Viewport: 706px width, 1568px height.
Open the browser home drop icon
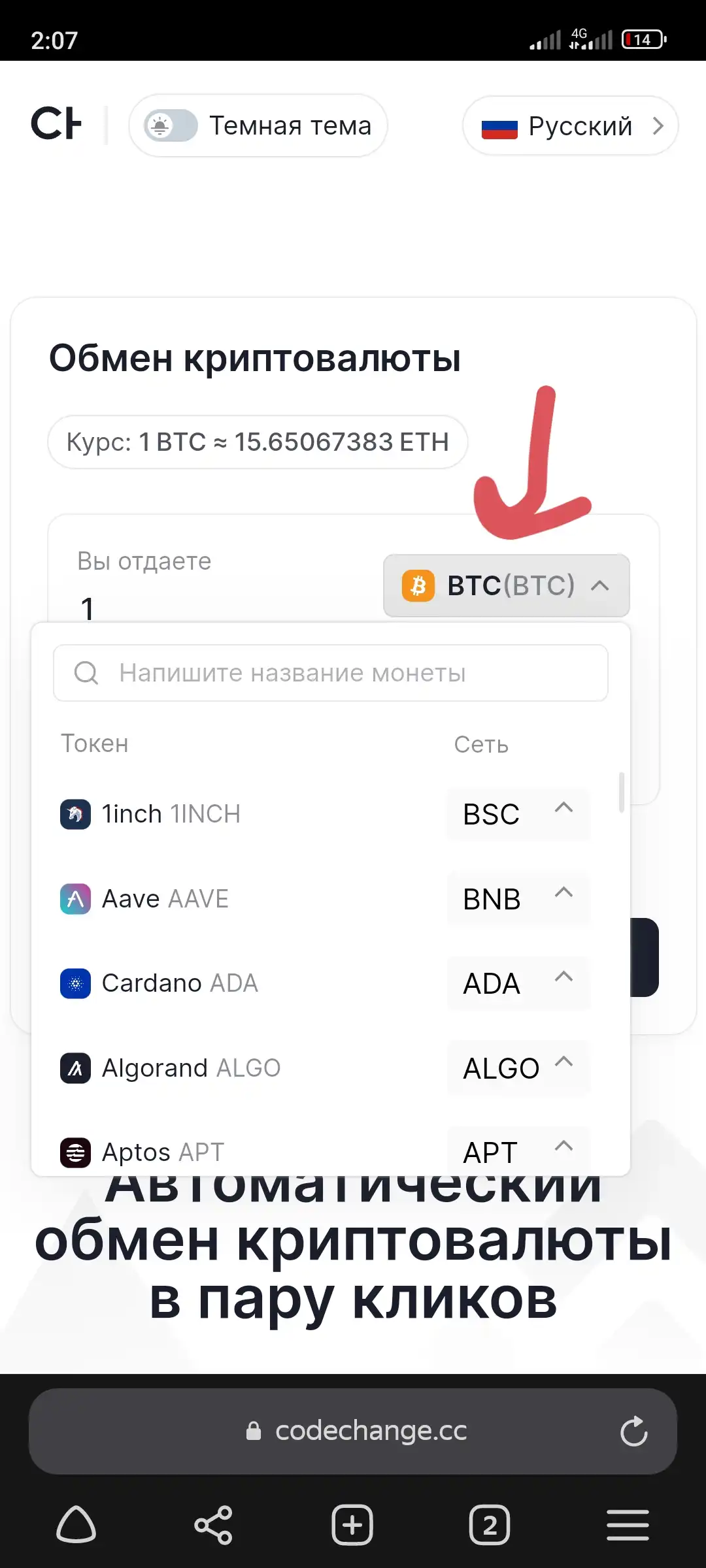pos(76,1525)
